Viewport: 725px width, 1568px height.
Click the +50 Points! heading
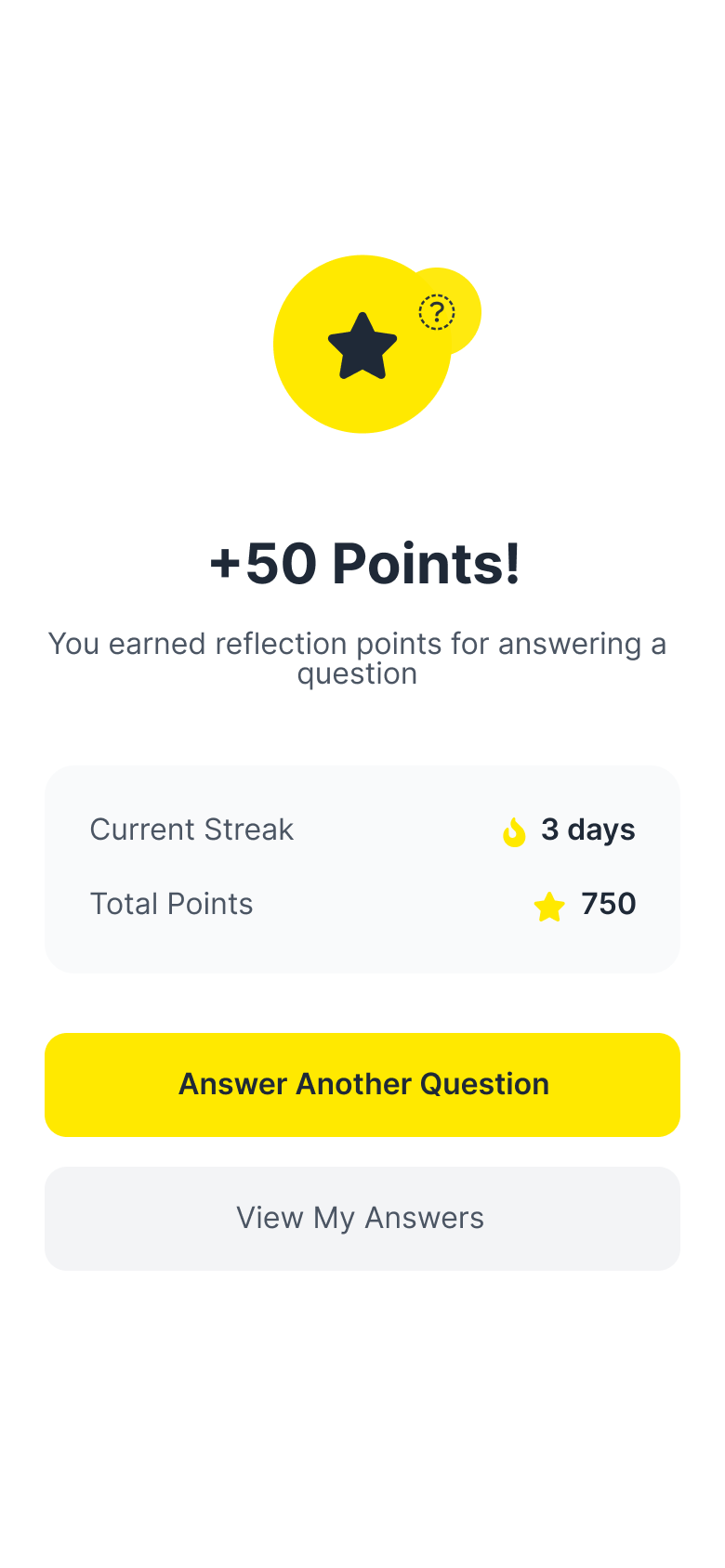pos(362,564)
